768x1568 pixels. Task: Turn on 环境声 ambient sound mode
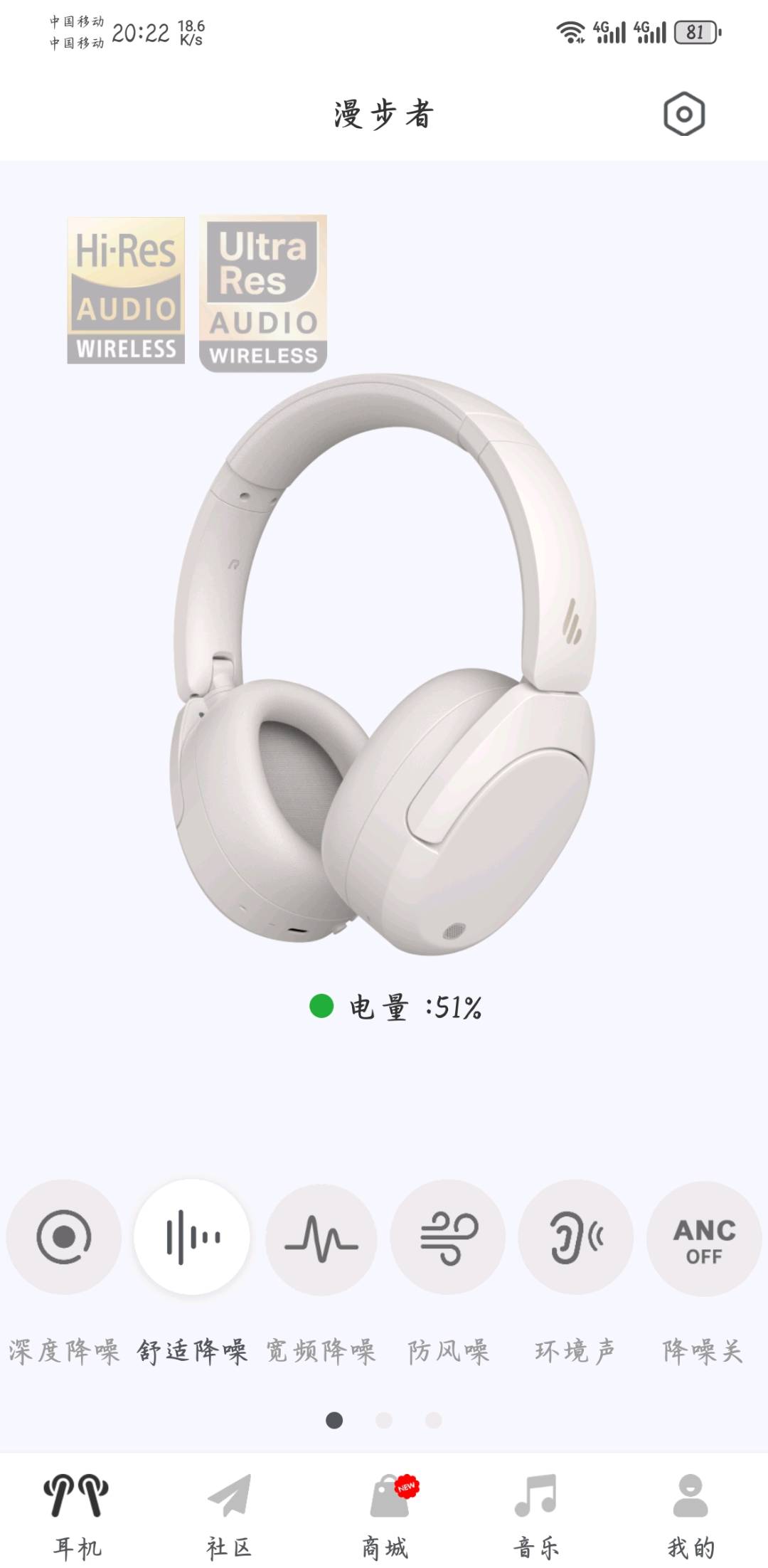point(576,1237)
